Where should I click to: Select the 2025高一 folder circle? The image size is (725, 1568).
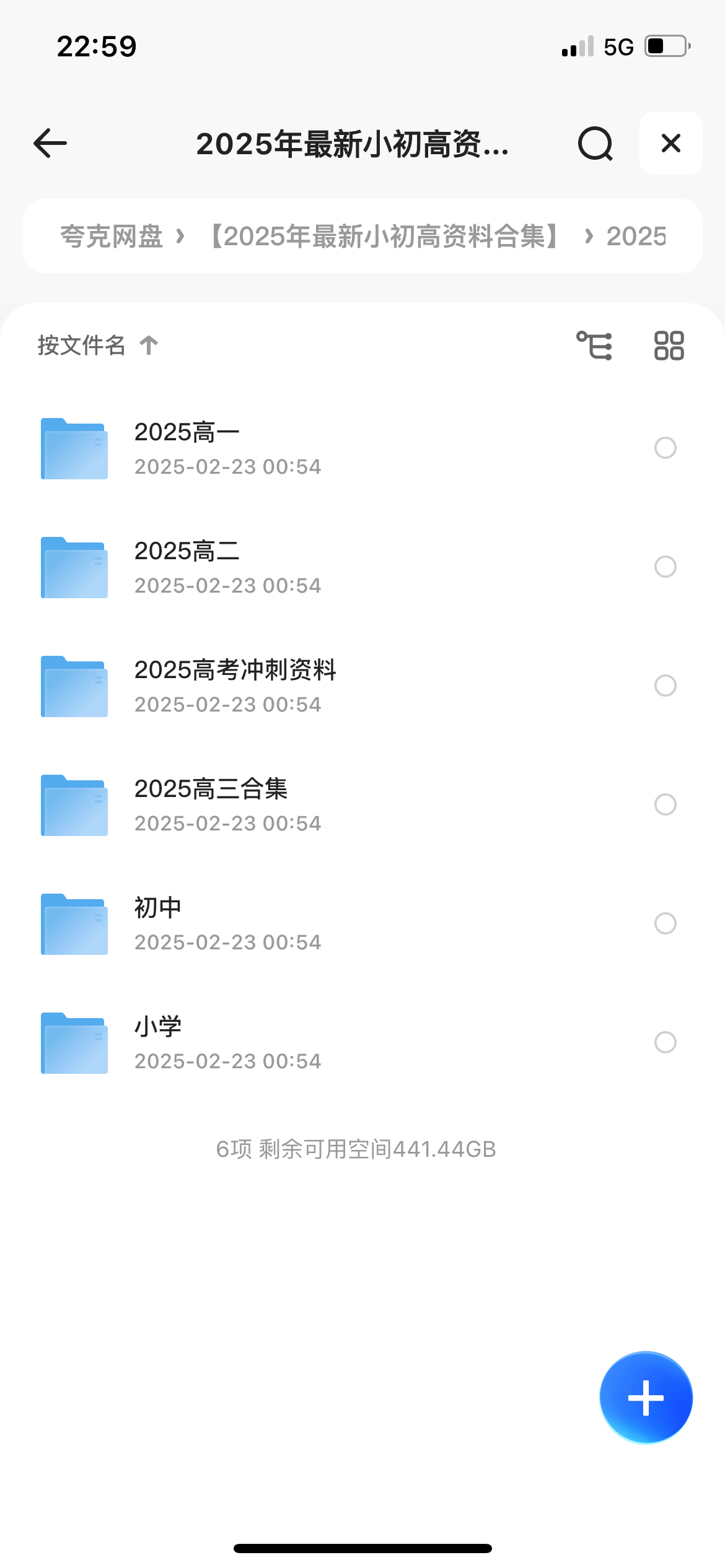coord(665,448)
